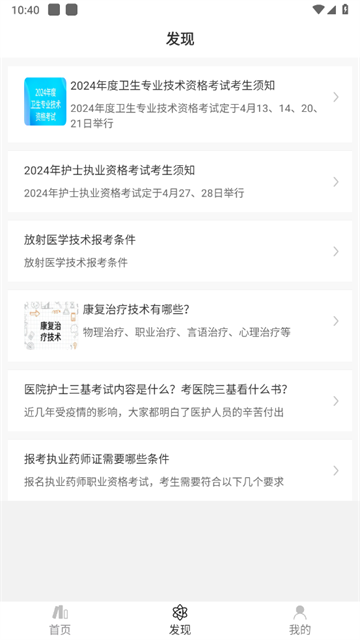The height and width of the screenshot is (640, 360).
Task: Open 报考执业药师证需要哪些条件 article
Action: [x=180, y=470]
